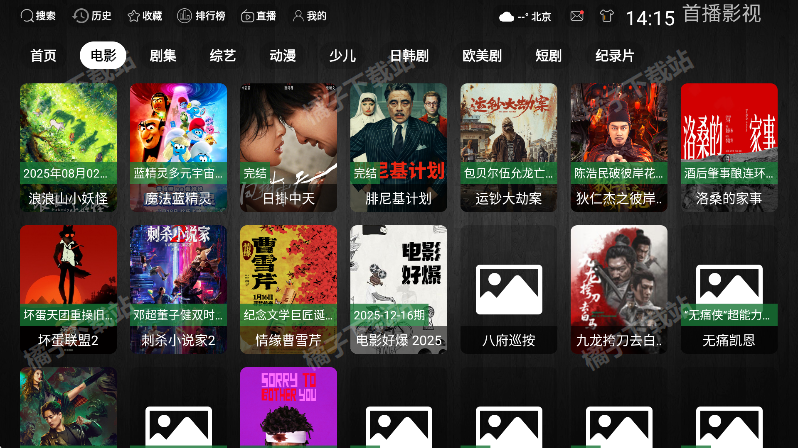Open the movie 浪浪山小妖怪
The height and width of the screenshot is (448, 798).
point(68,146)
